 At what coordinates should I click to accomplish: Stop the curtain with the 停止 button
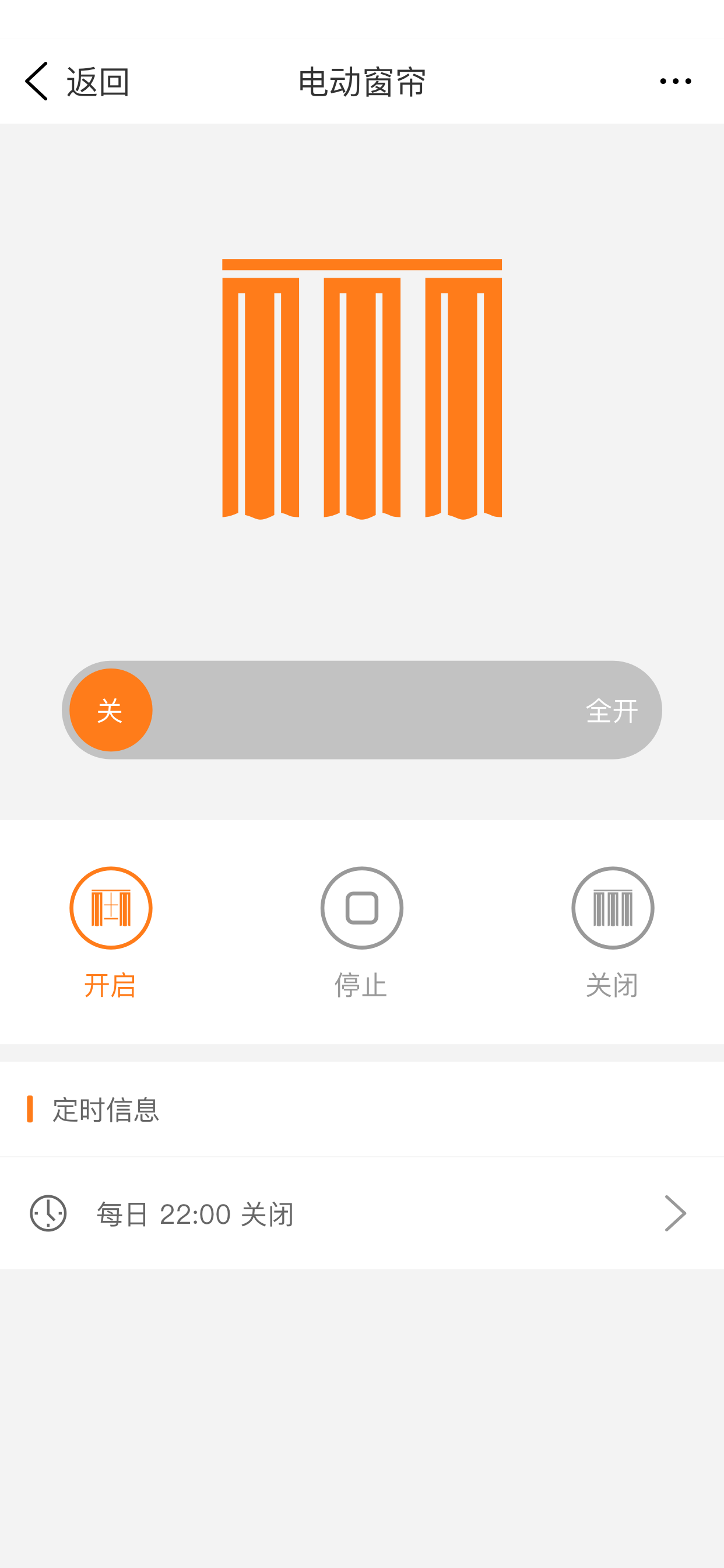[361, 932]
